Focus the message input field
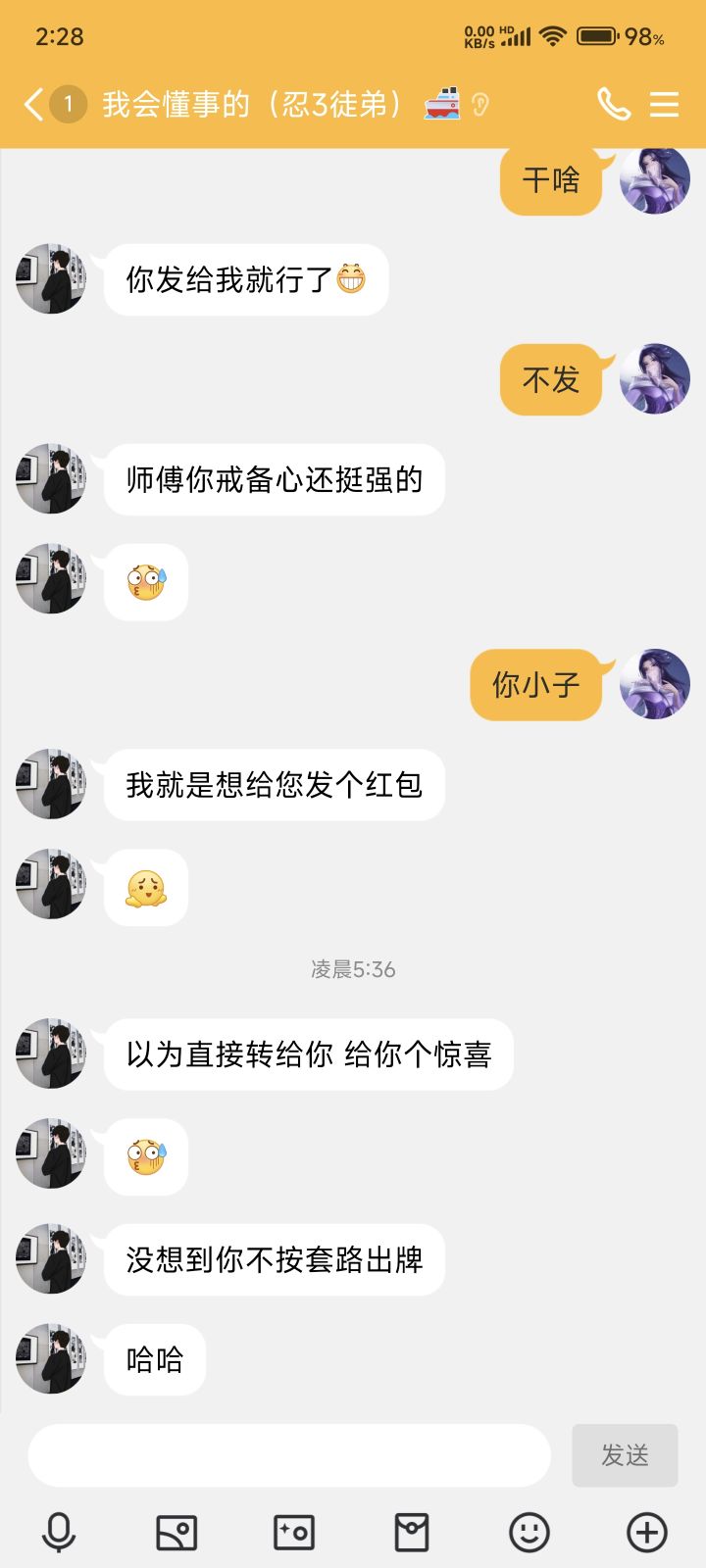Image resolution: width=706 pixels, height=1568 pixels. click(x=289, y=1455)
